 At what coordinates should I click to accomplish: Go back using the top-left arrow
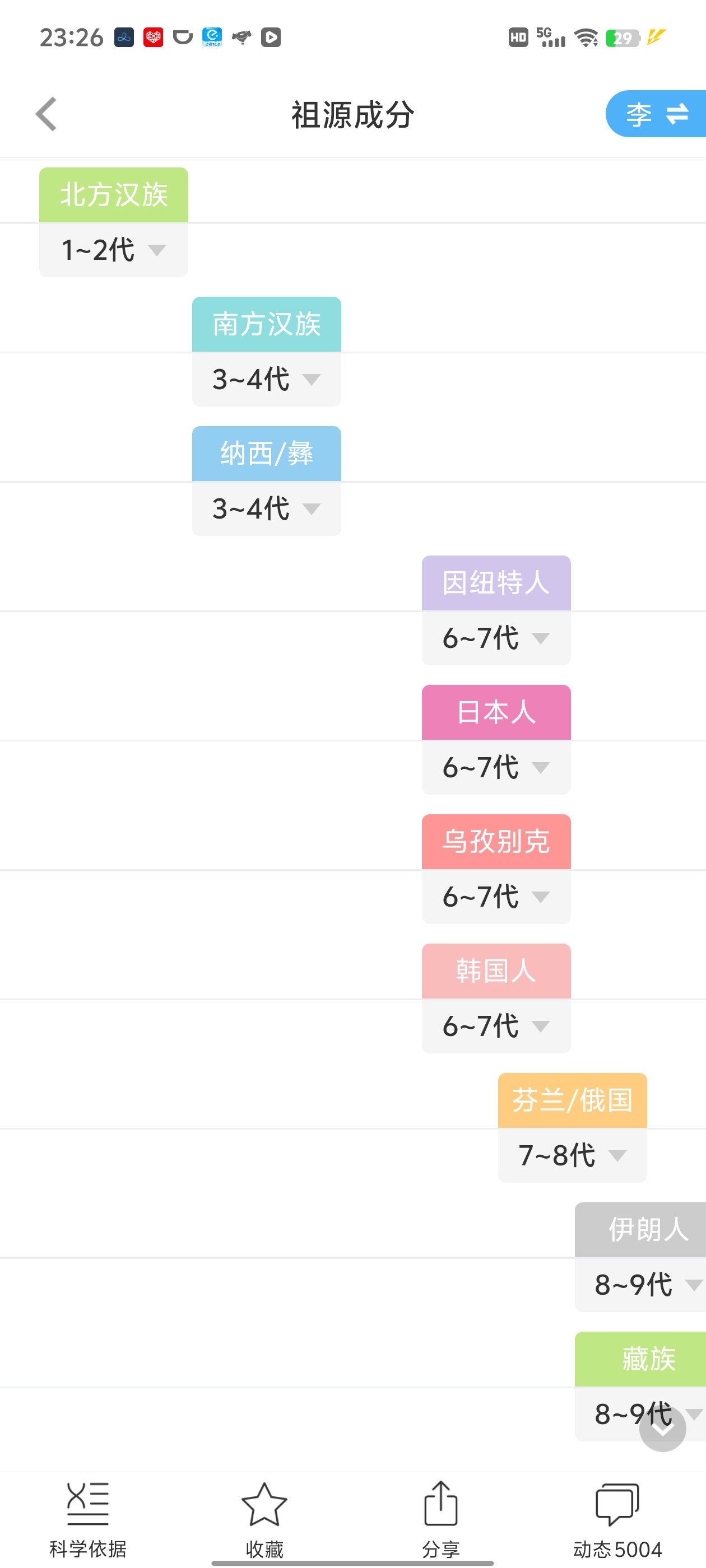tap(47, 114)
